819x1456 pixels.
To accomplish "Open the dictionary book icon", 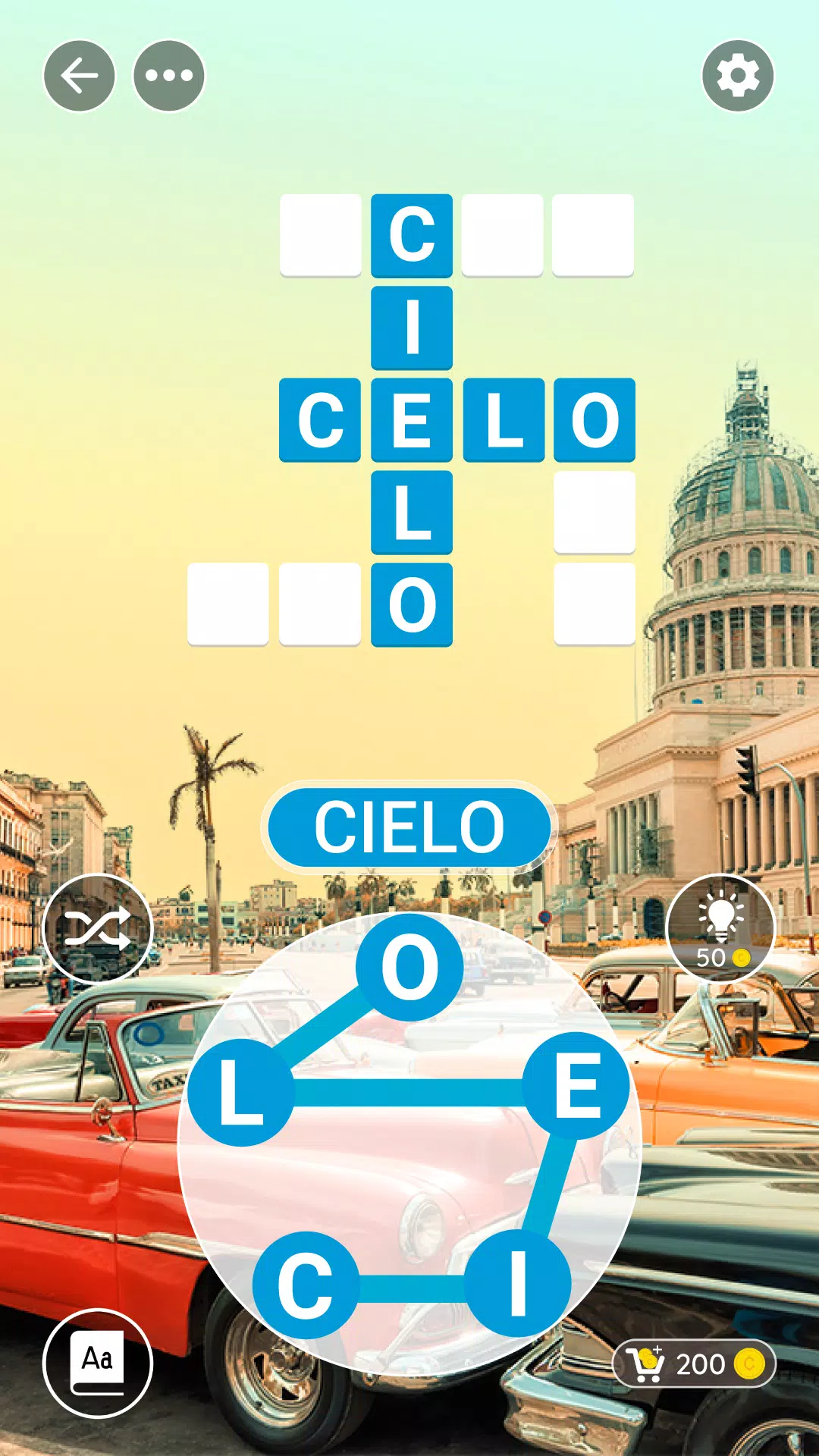I will point(98,1363).
